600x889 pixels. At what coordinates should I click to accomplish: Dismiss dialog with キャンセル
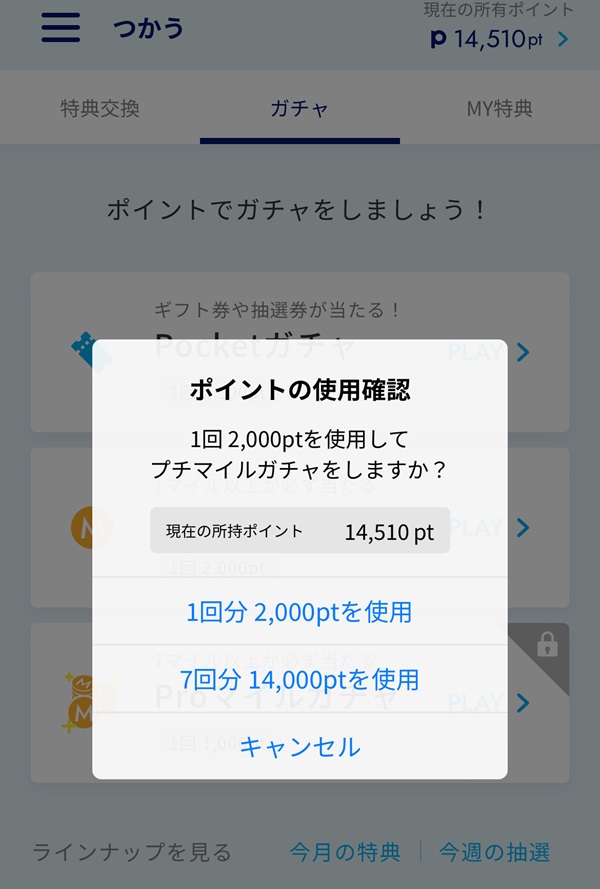[299, 746]
